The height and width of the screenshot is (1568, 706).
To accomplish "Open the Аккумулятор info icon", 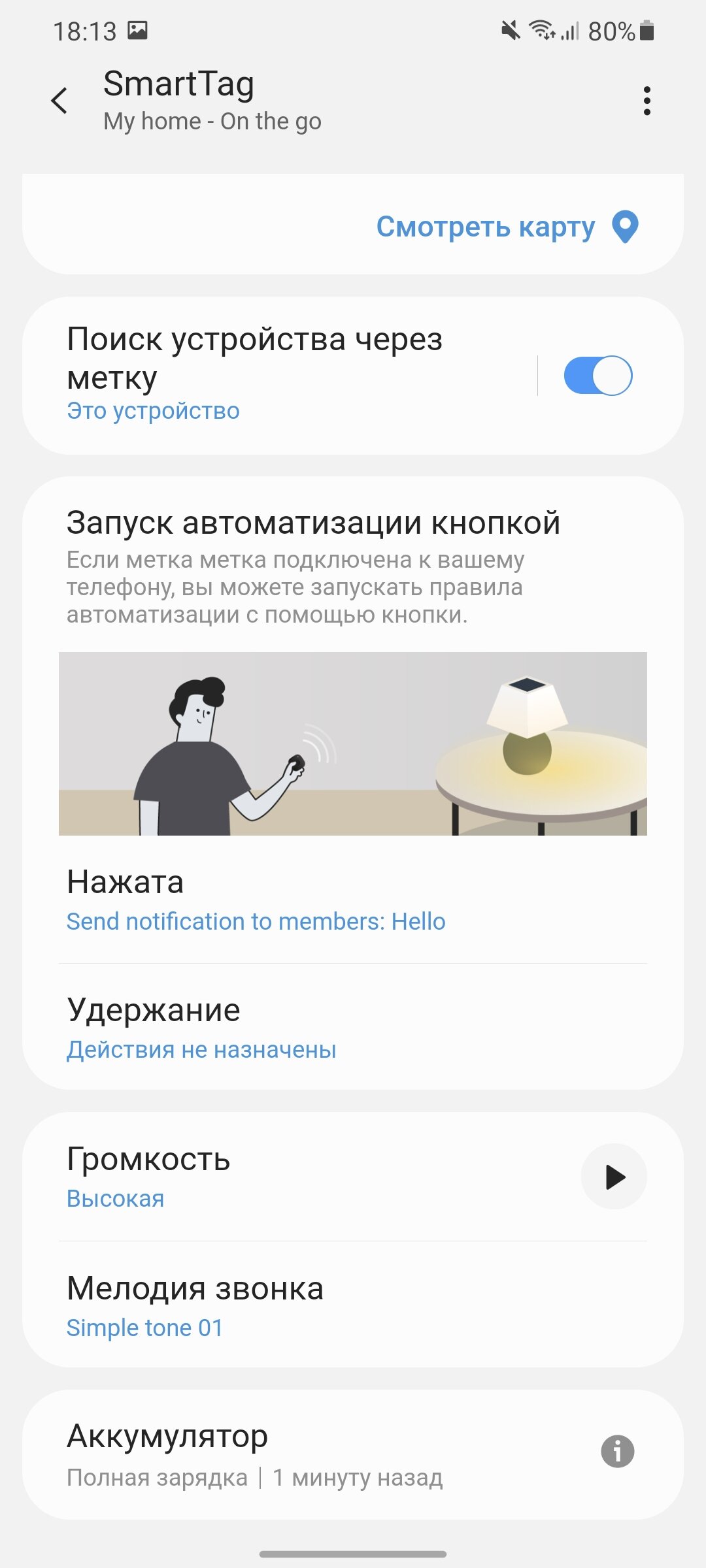I will tap(617, 1452).
